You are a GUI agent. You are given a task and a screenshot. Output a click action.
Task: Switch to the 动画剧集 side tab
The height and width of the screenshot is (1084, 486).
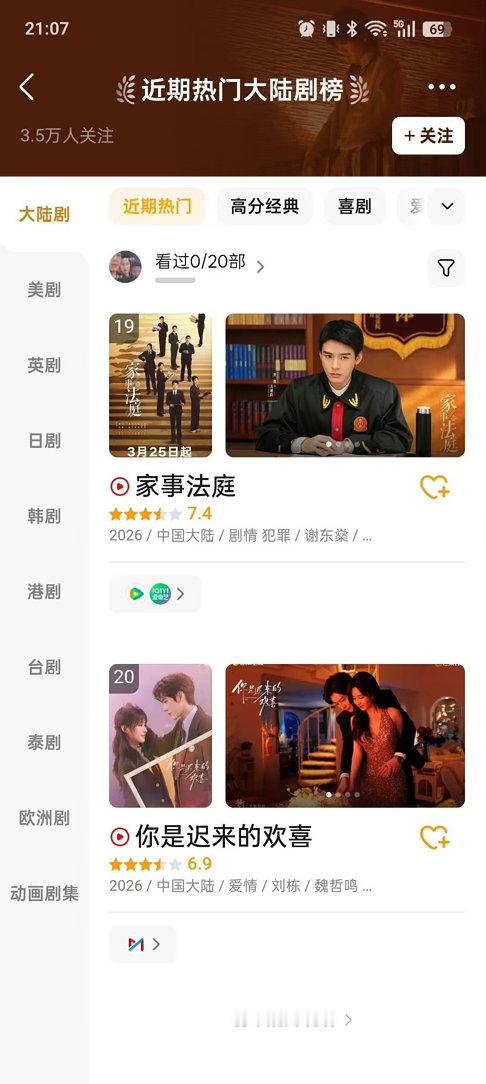click(44, 893)
